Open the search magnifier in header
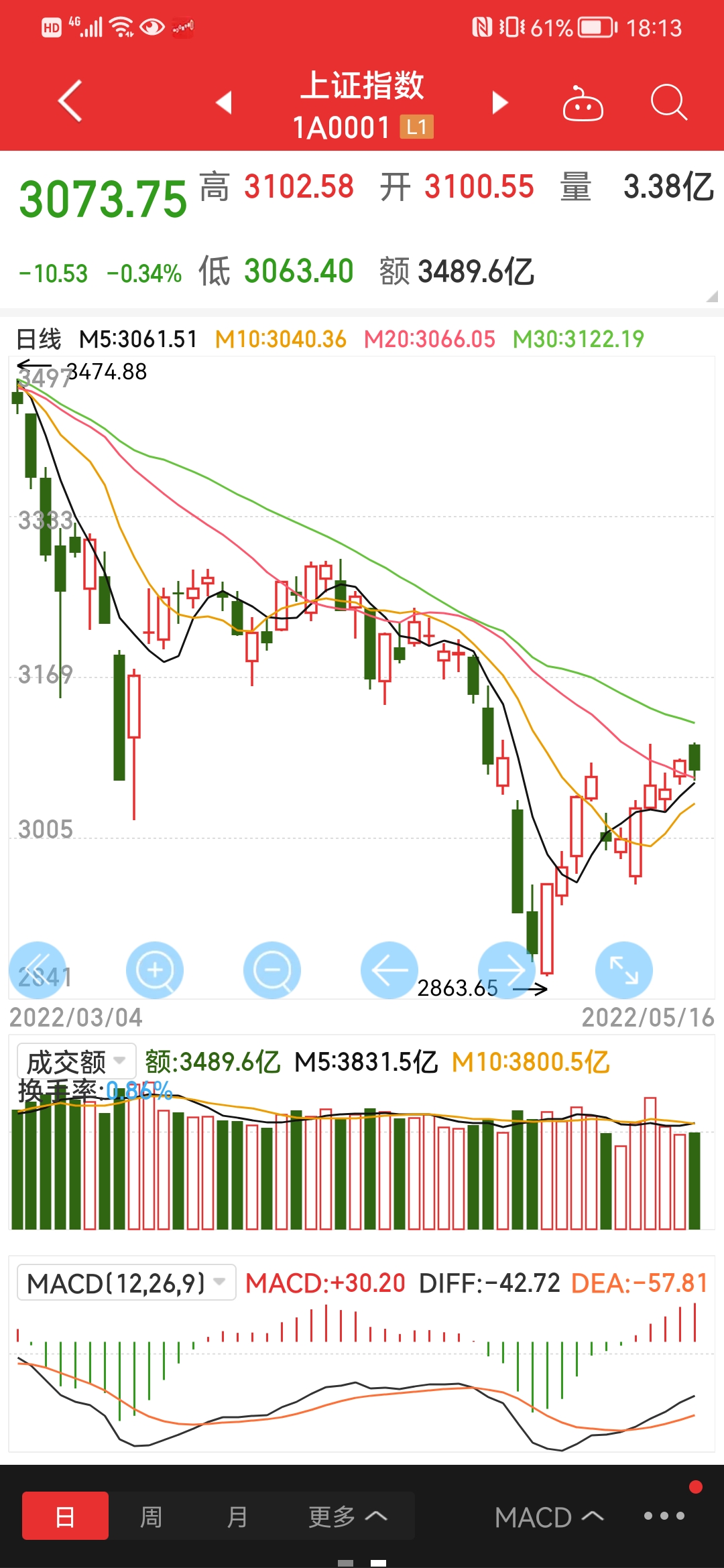Screen dimensions: 724x1568 [x=669, y=103]
